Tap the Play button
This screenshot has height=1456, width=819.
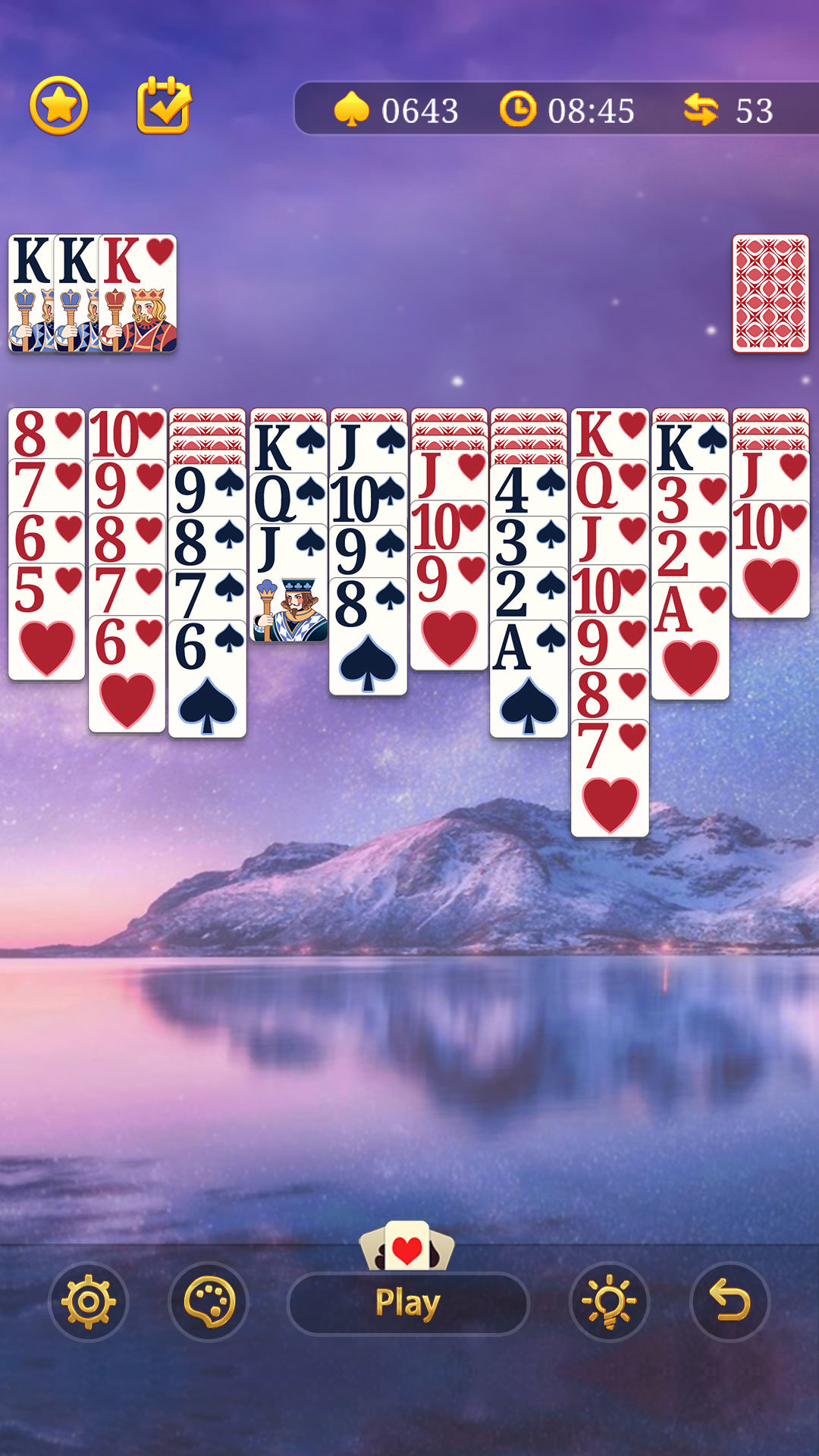coord(408,1303)
